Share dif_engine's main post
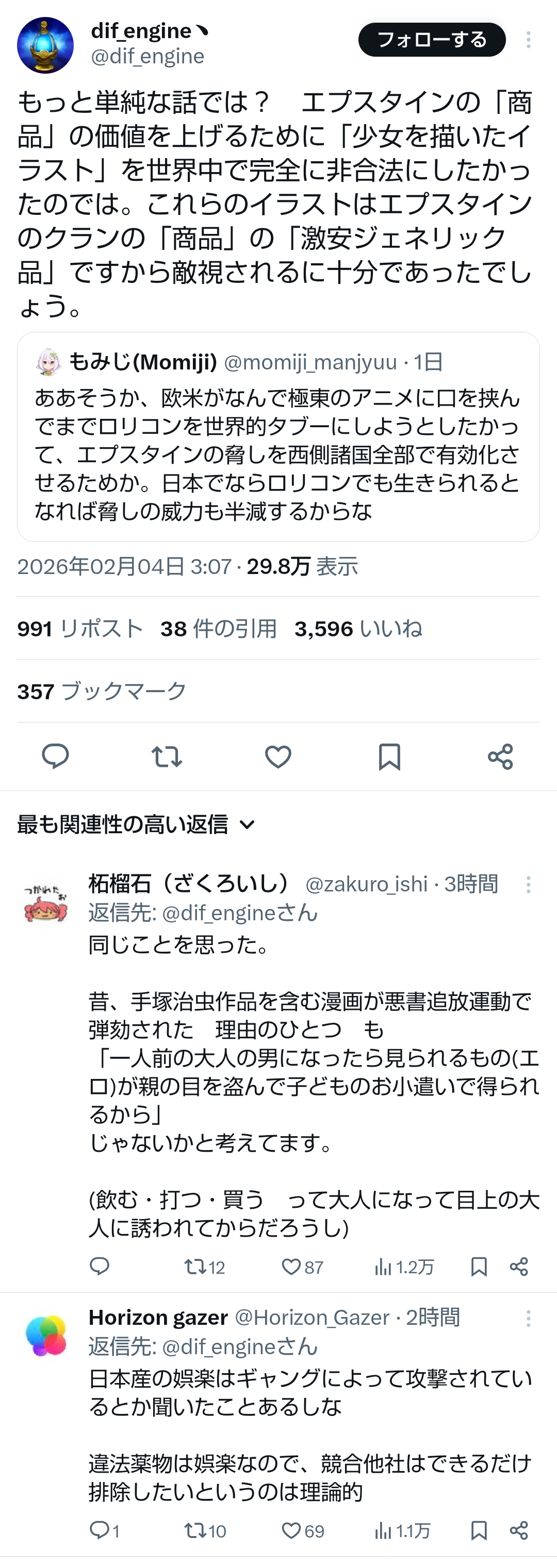Image resolution: width=557 pixels, height=1568 pixels. tap(500, 756)
